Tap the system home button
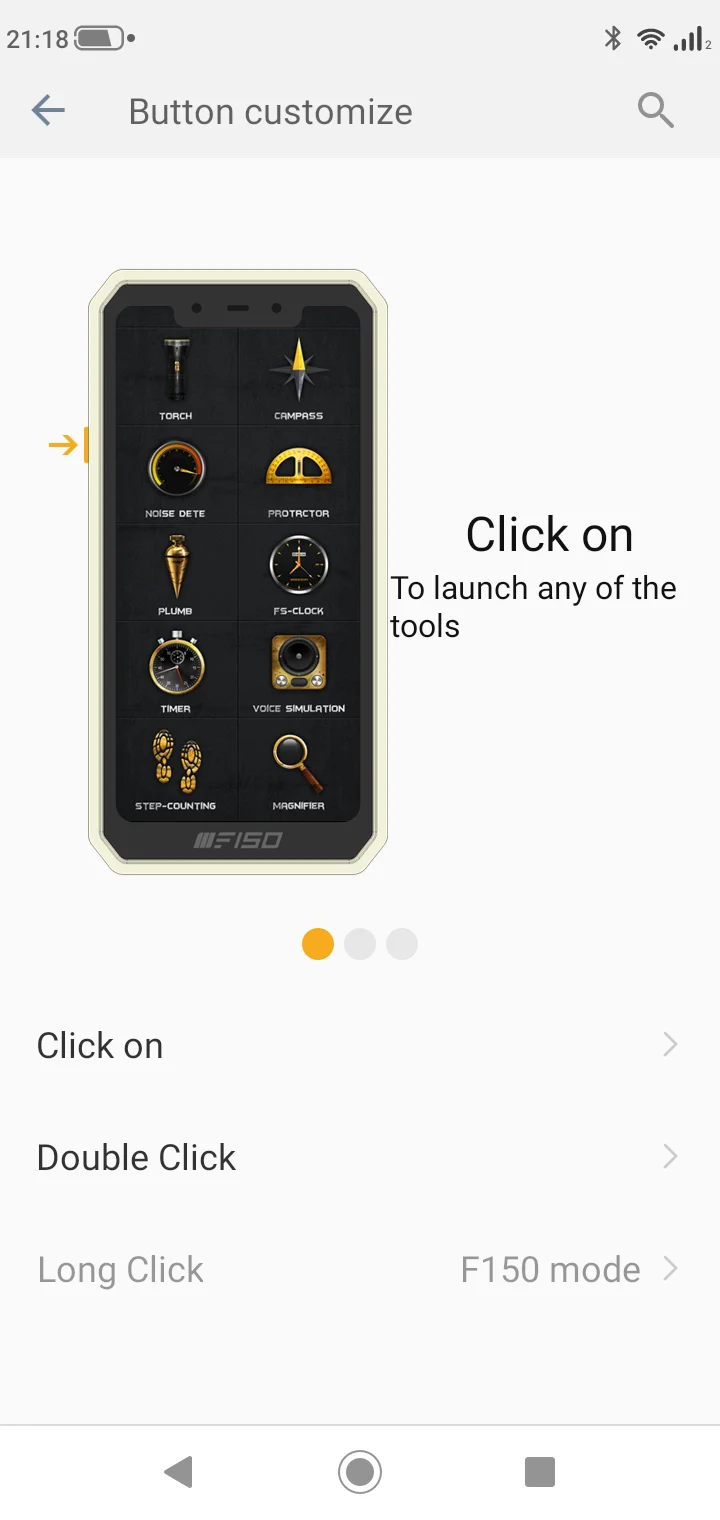 (x=360, y=1472)
